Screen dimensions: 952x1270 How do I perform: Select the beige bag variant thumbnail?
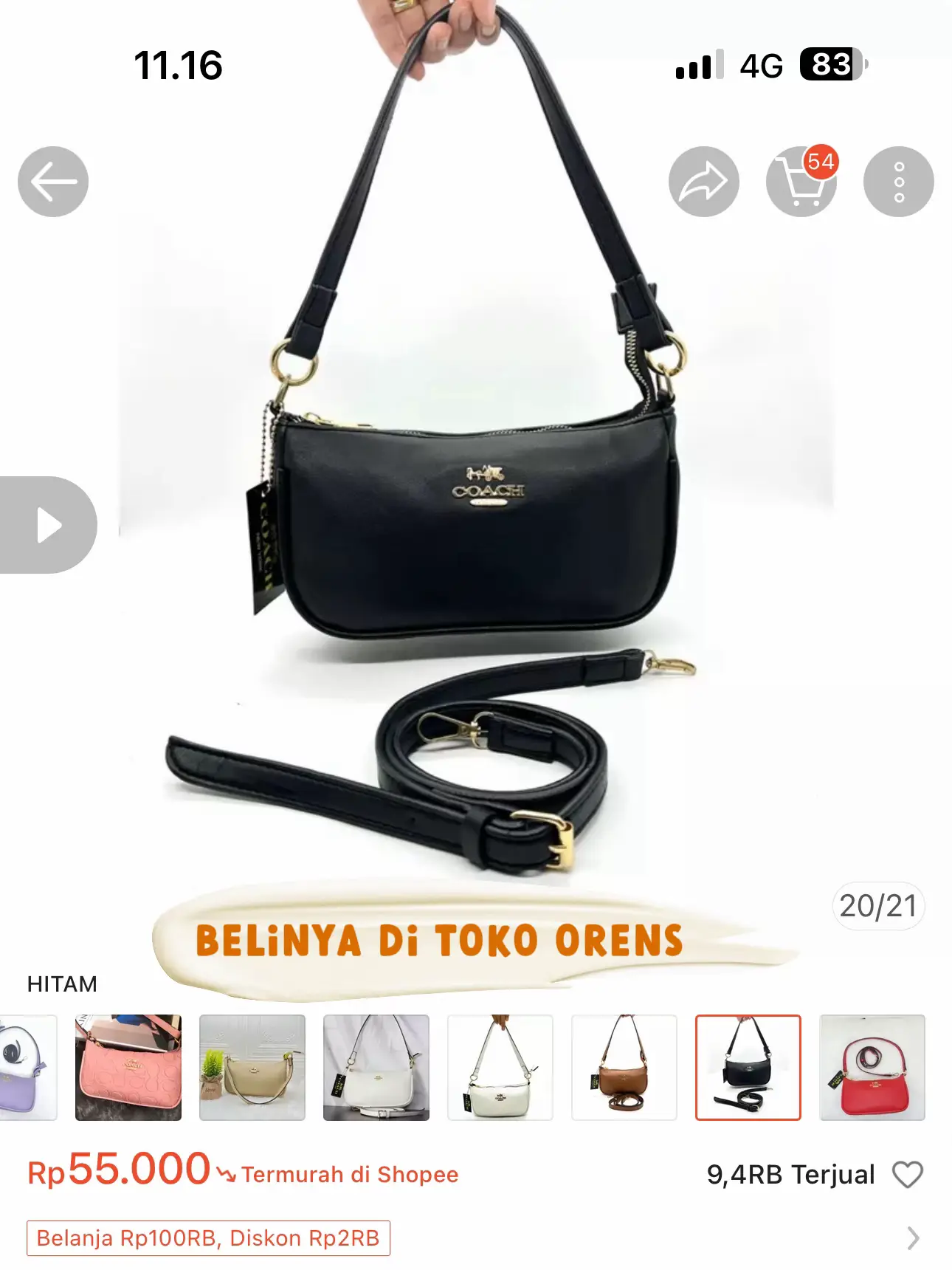[252, 1067]
